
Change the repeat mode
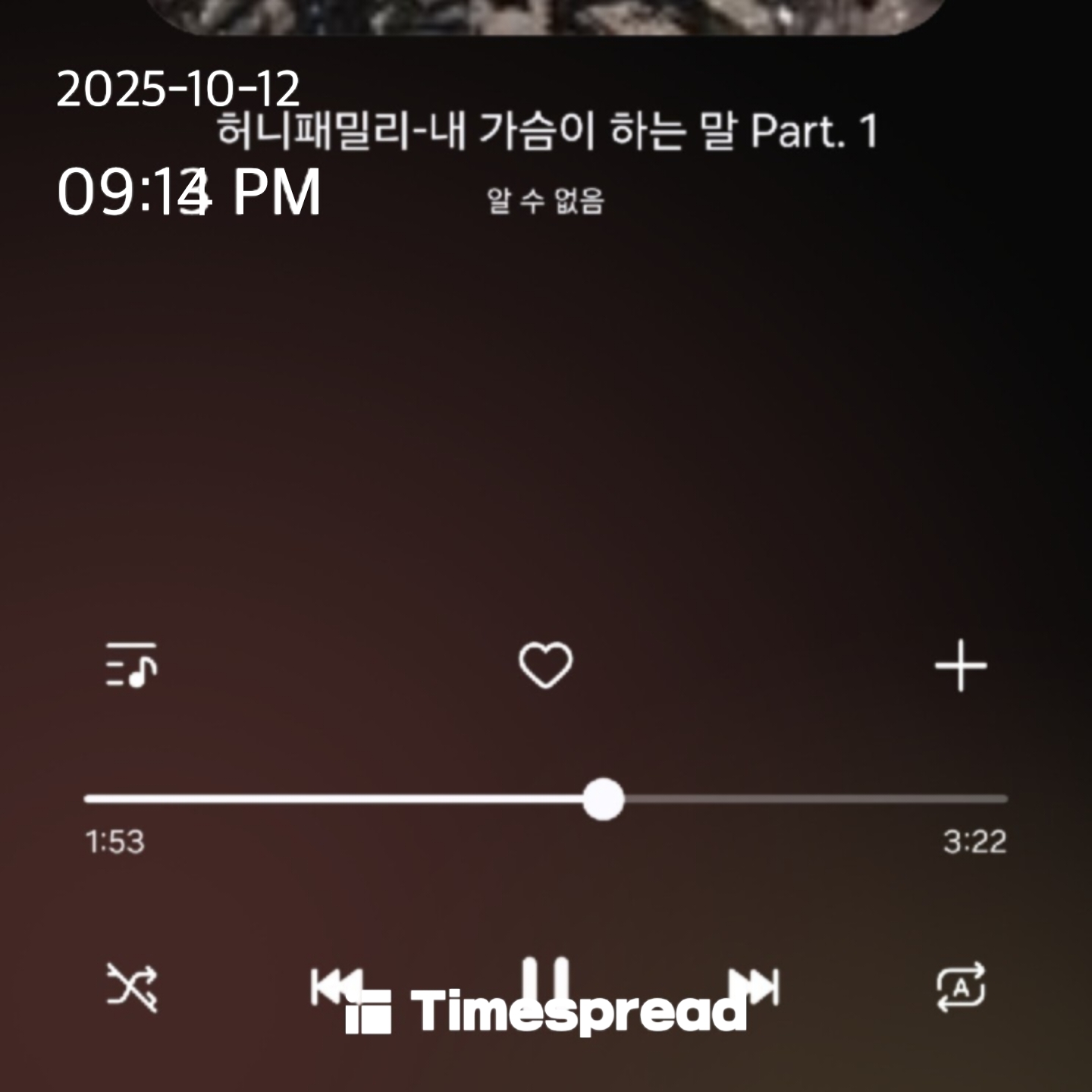click(x=961, y=987)
